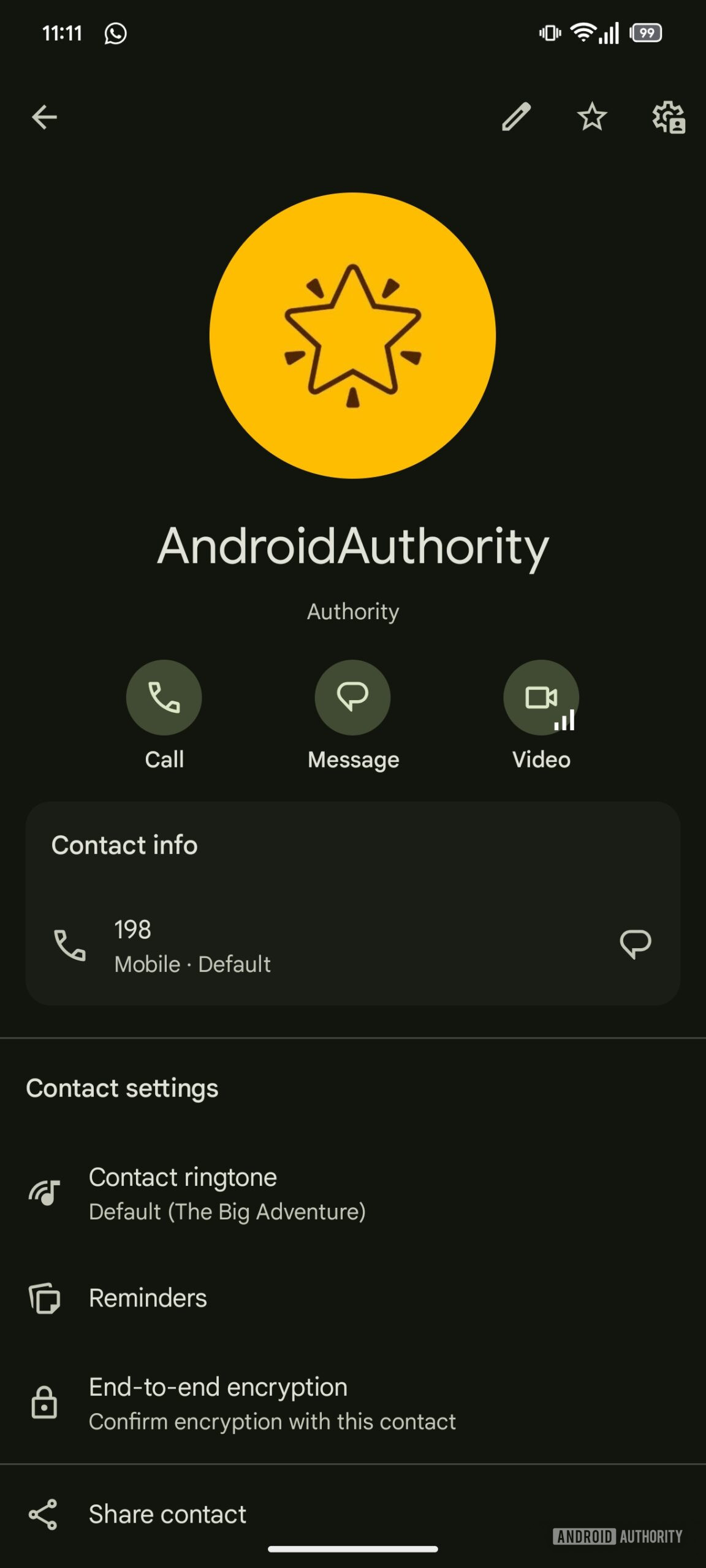Open contact settings gear icon
The image size is (706, 1568).
point(668,117)
